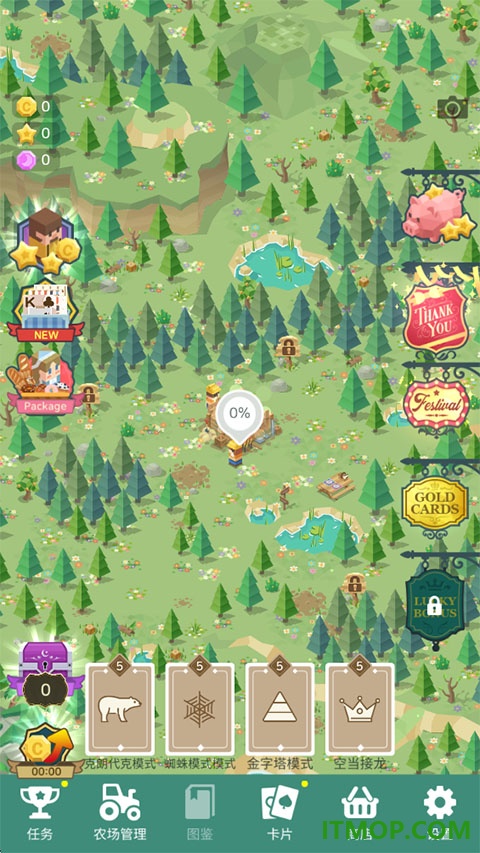Image resolution: width=480 pixels, height=853 pixels.
Task: Open the shop basket tab
Action: click(x=360, y=813)
